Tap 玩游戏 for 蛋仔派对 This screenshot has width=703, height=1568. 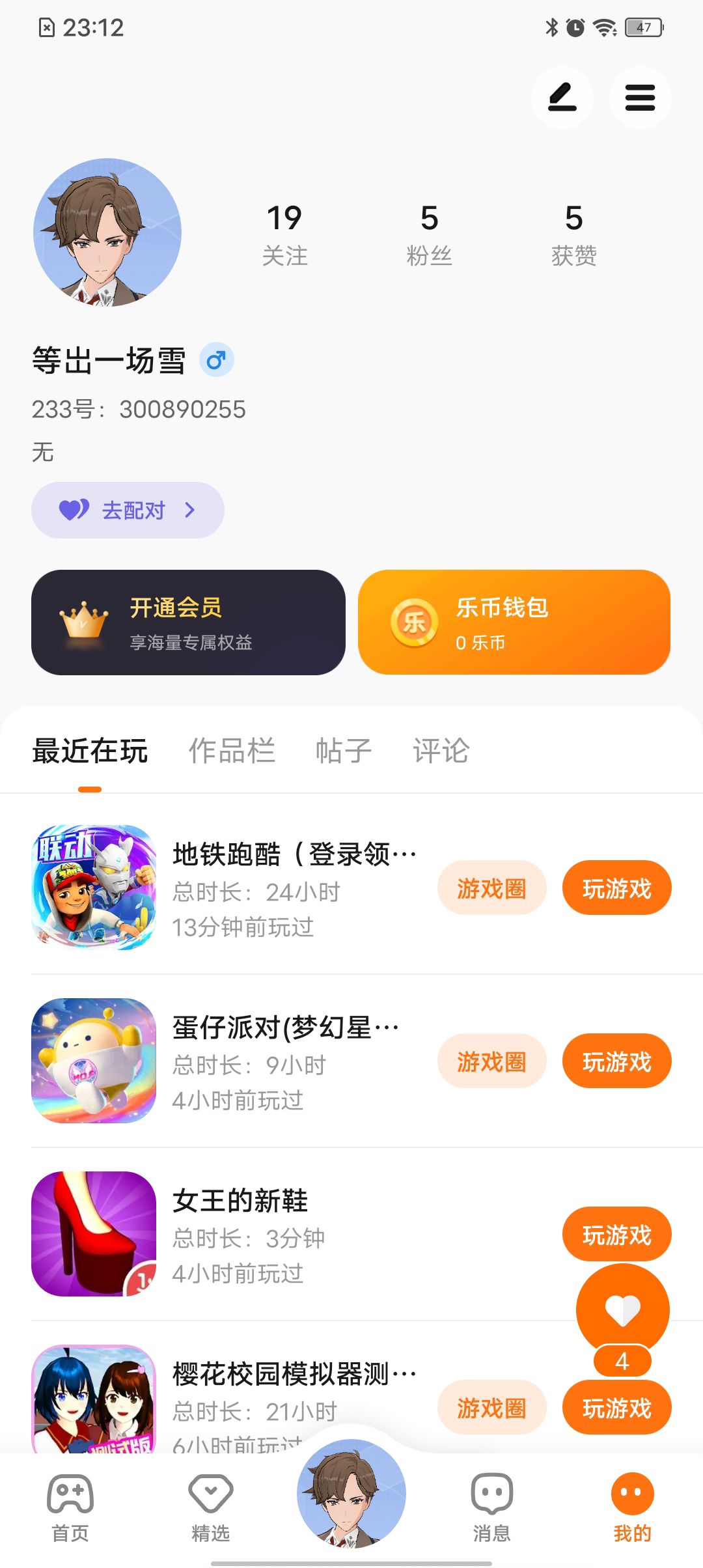coord(616,1061)
